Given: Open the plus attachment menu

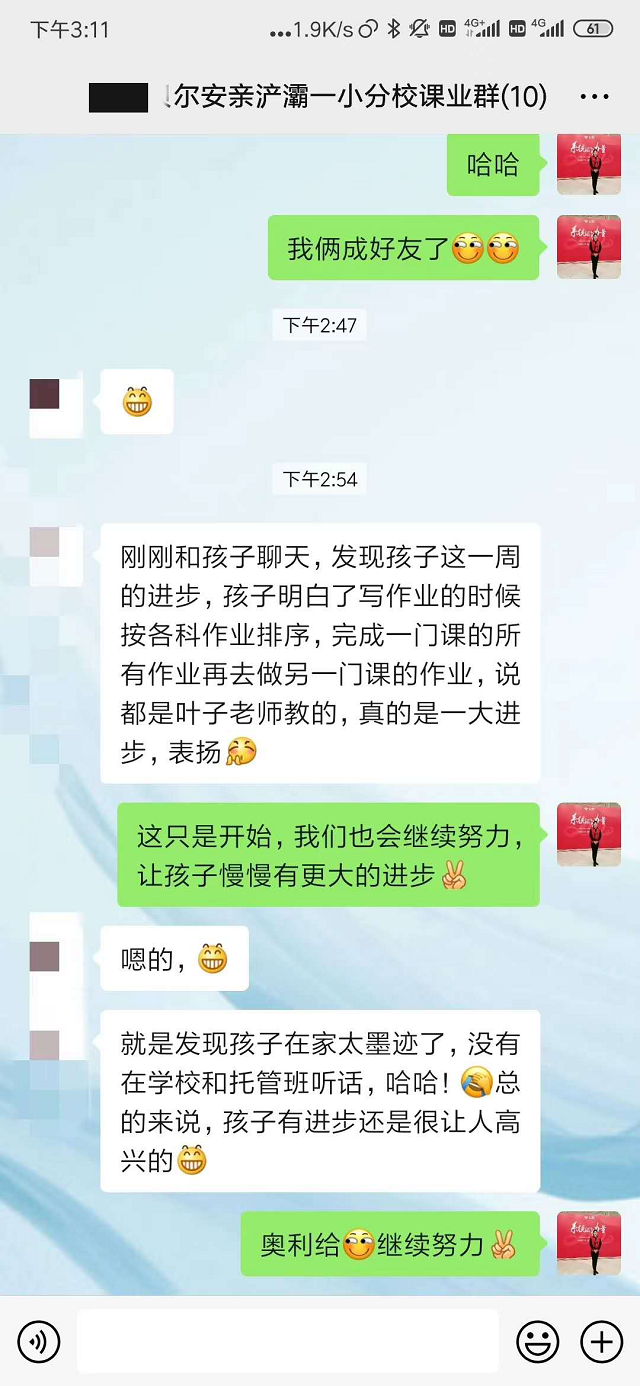Looking at the screenshot, I should [x=602, y=1341].
